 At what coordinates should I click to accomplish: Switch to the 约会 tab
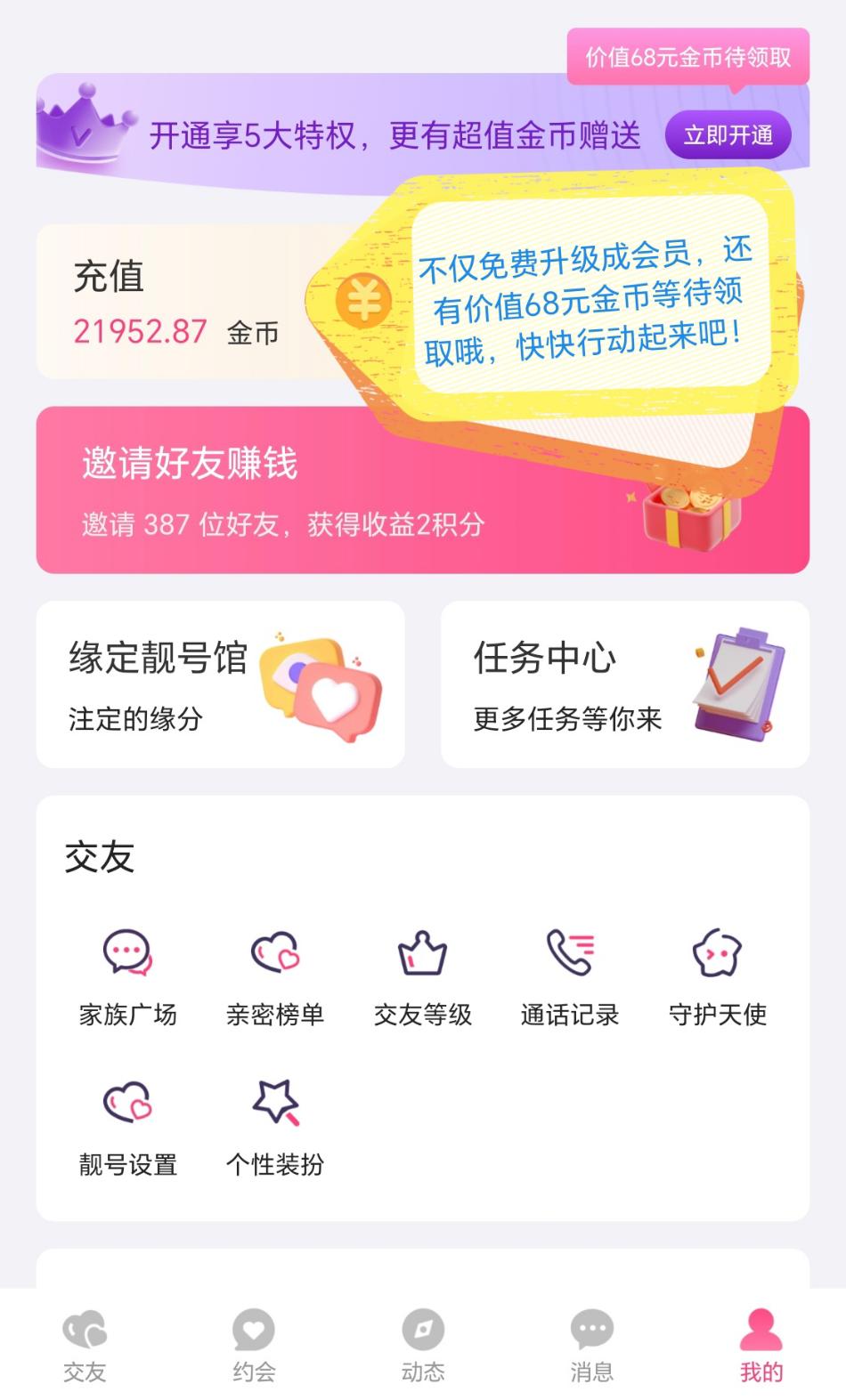[x=254, y=1345]
